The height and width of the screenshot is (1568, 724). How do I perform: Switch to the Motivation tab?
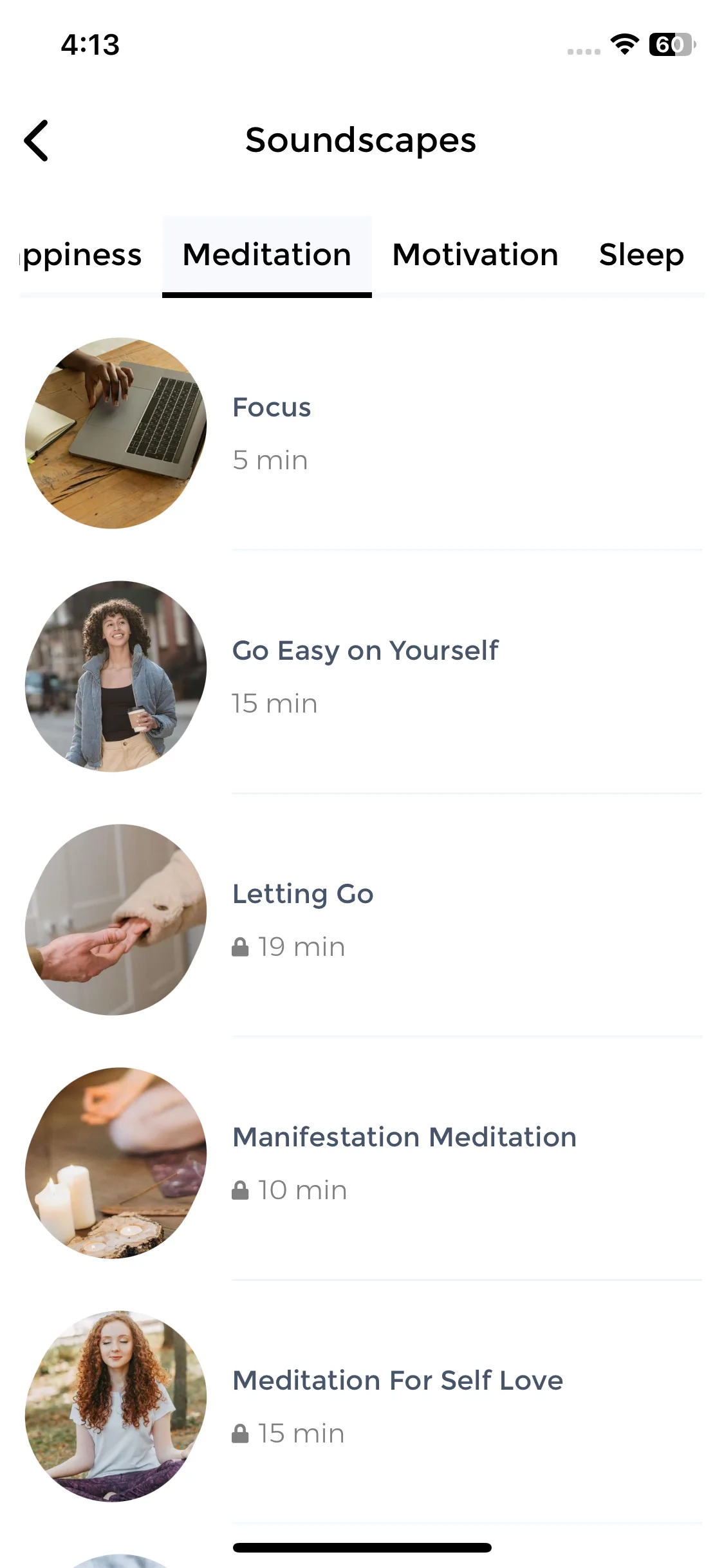coord(475,255)
